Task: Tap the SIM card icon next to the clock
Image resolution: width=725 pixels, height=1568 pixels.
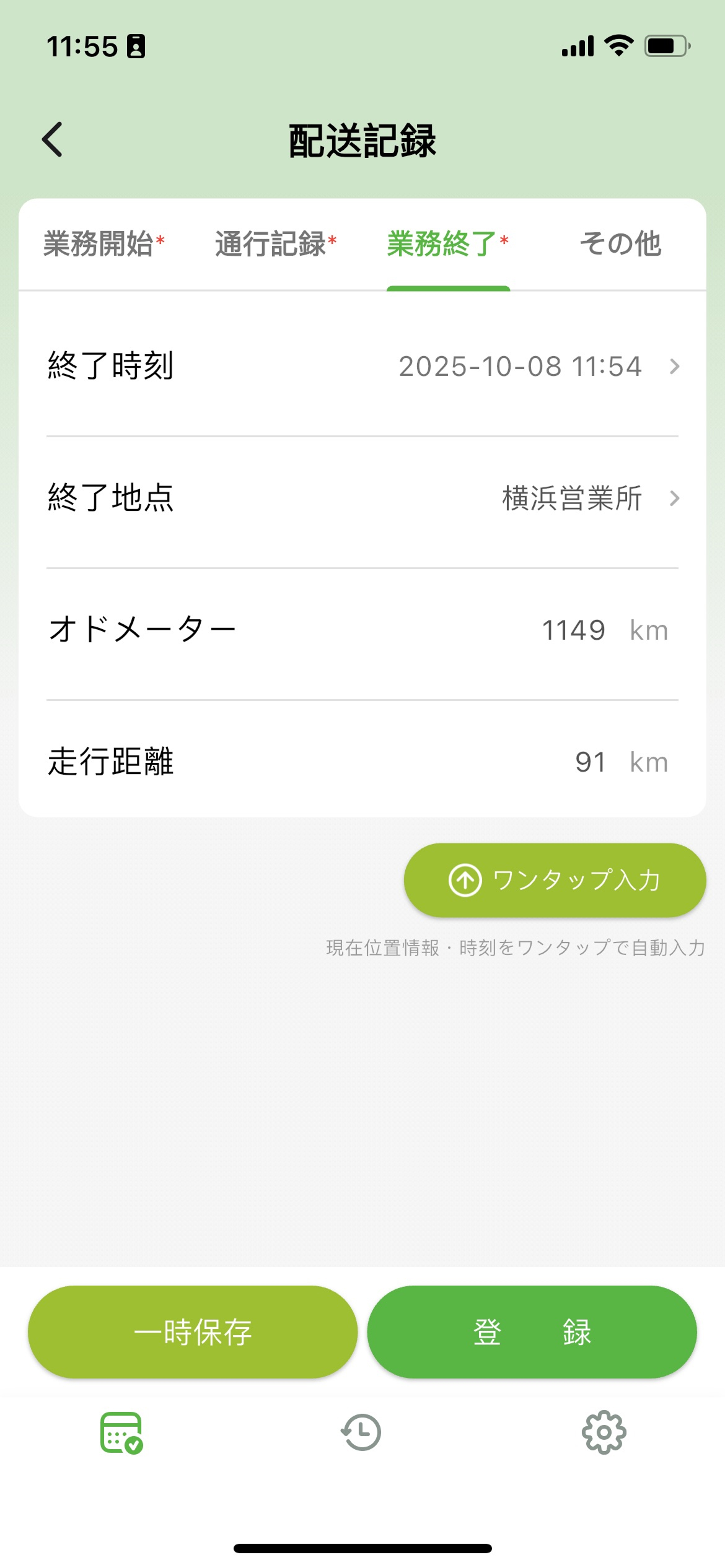Action: point(136,45)
